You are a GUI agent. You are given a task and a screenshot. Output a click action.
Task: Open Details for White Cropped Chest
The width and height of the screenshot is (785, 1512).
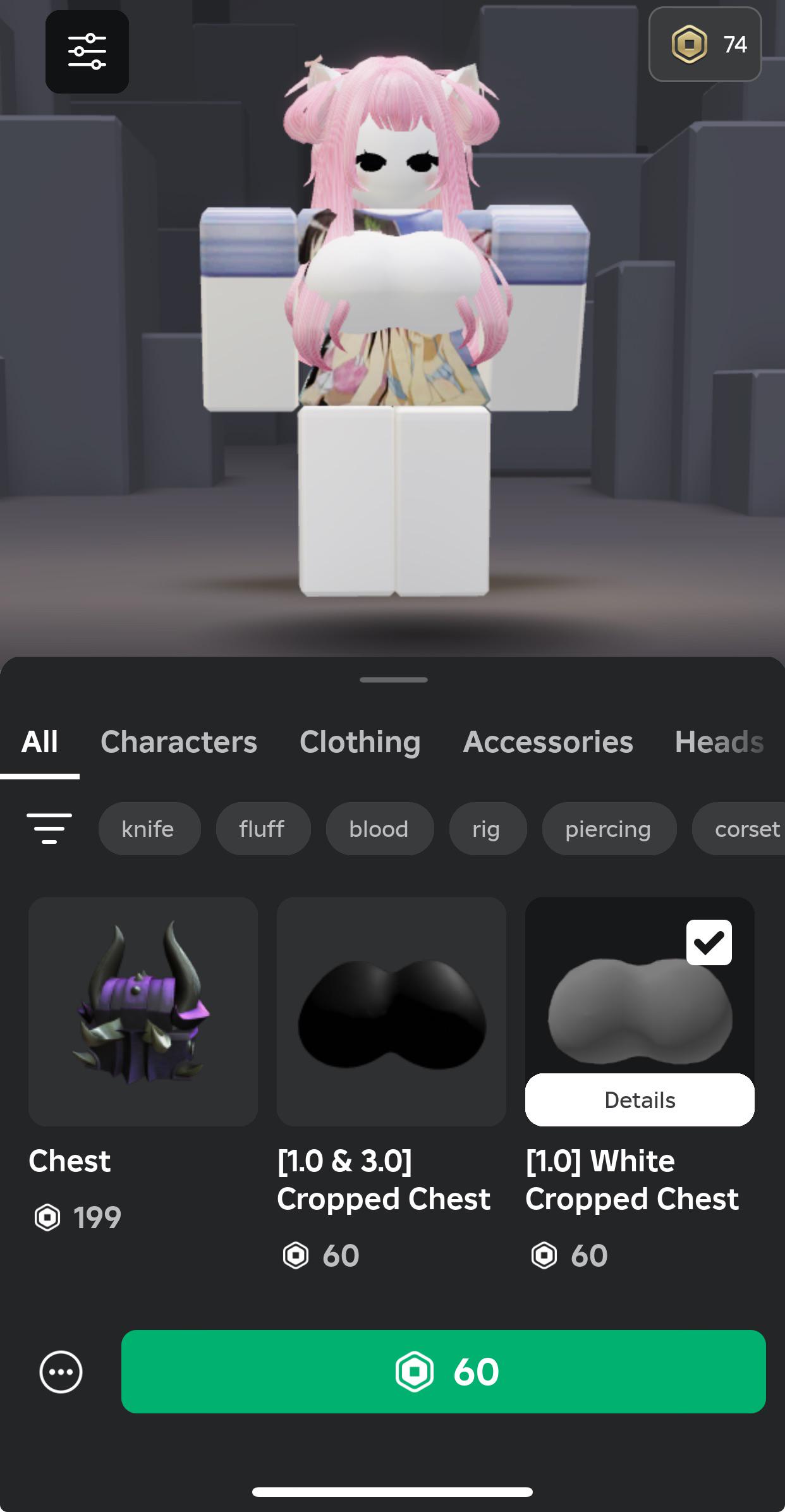pos(640,1100)
